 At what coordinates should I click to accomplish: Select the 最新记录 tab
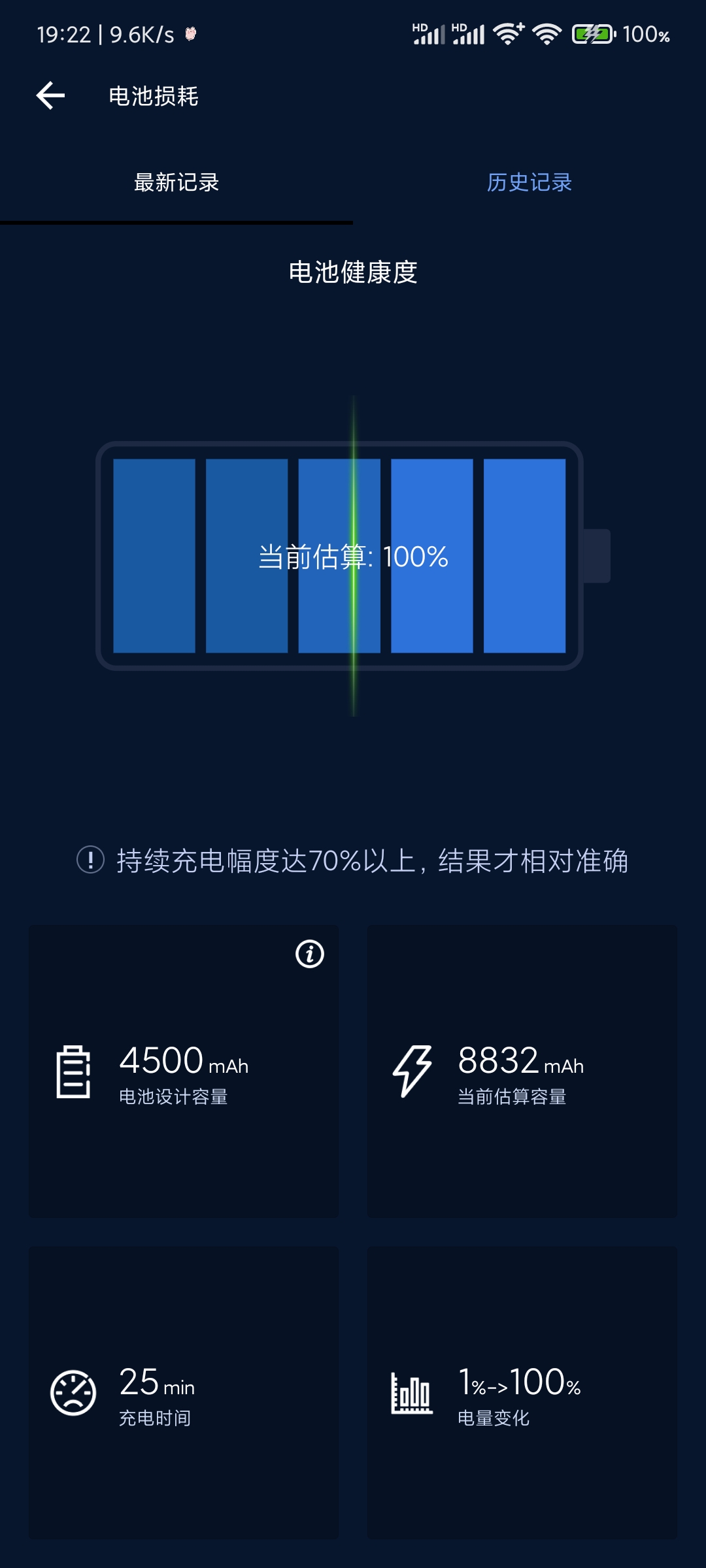(x=176, y=182)
